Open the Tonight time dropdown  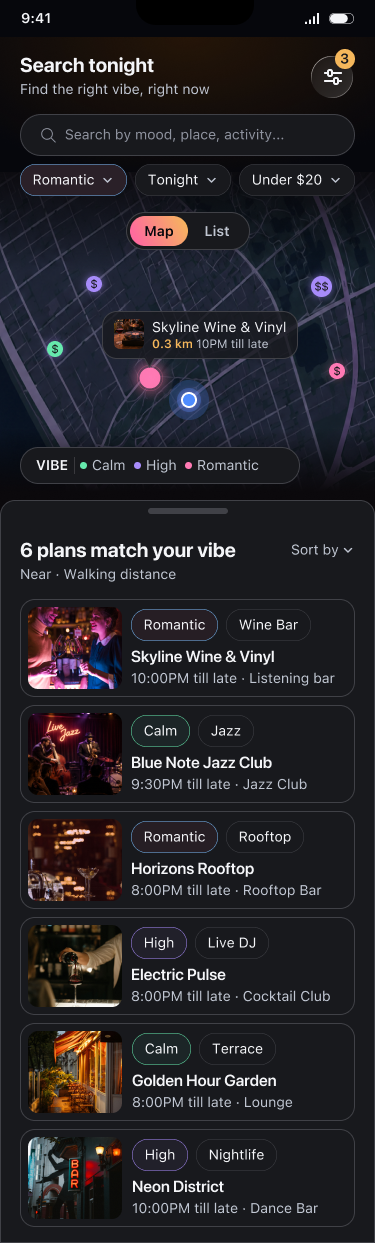[183, 180]
